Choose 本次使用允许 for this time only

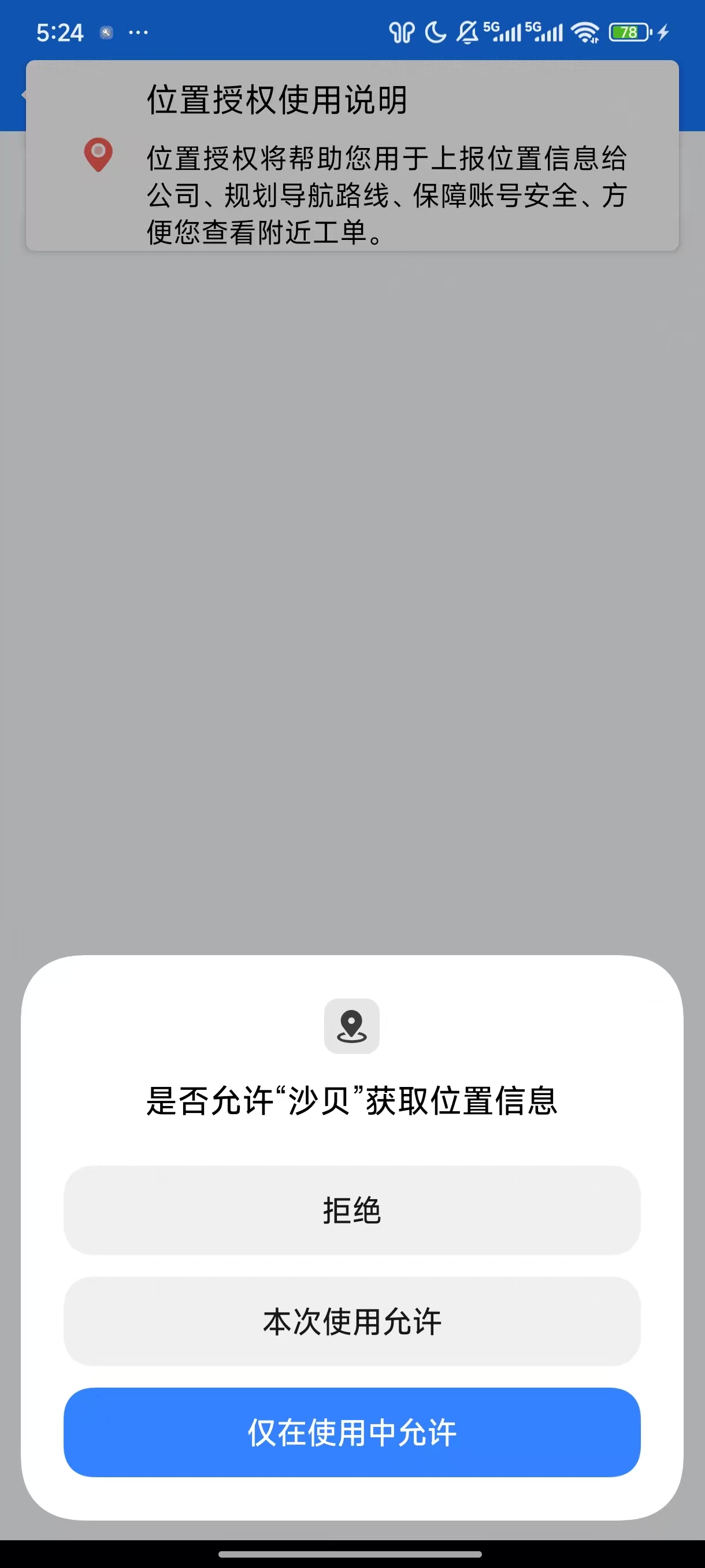click(351, 1321)
